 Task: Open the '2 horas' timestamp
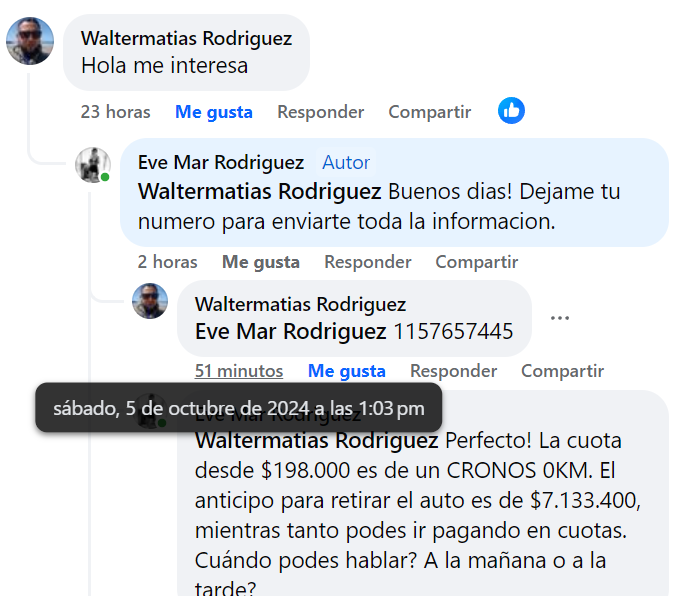pos(167,262)
